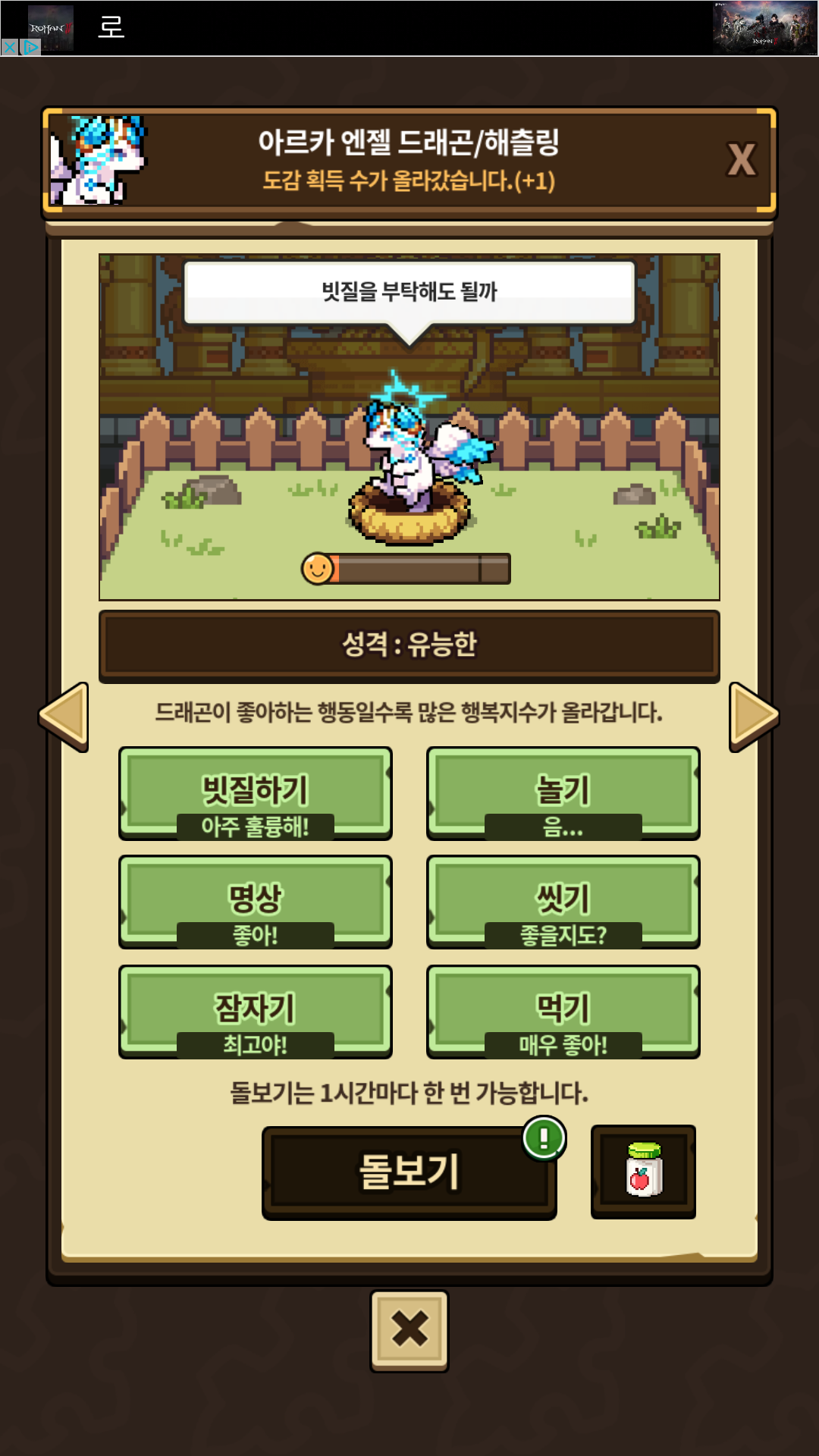
Task: Go to the previous dragon arrow
Action: click(x=64, y=717)
